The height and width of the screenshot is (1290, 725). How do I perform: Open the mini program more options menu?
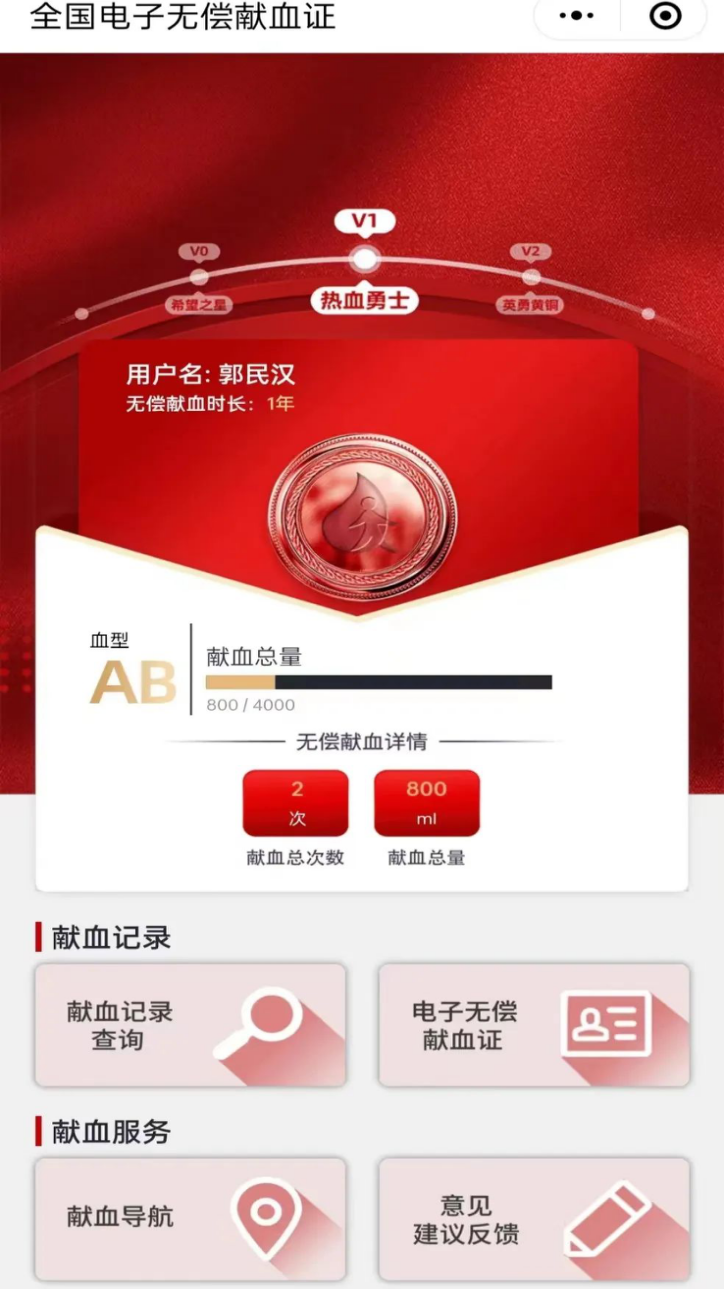coord(577,16)
